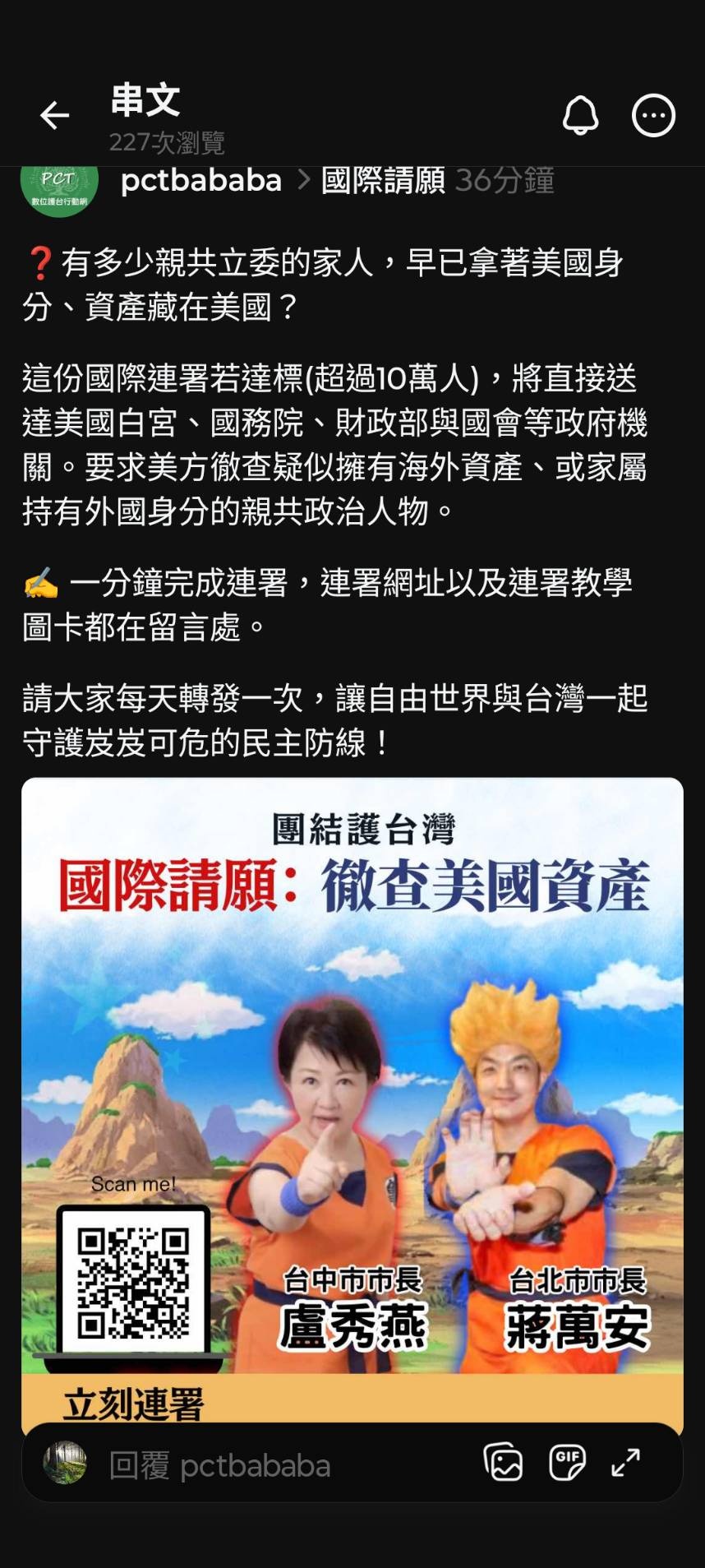
Task: Open the 國際請願 topic tag
Action: tap(383, 181)
